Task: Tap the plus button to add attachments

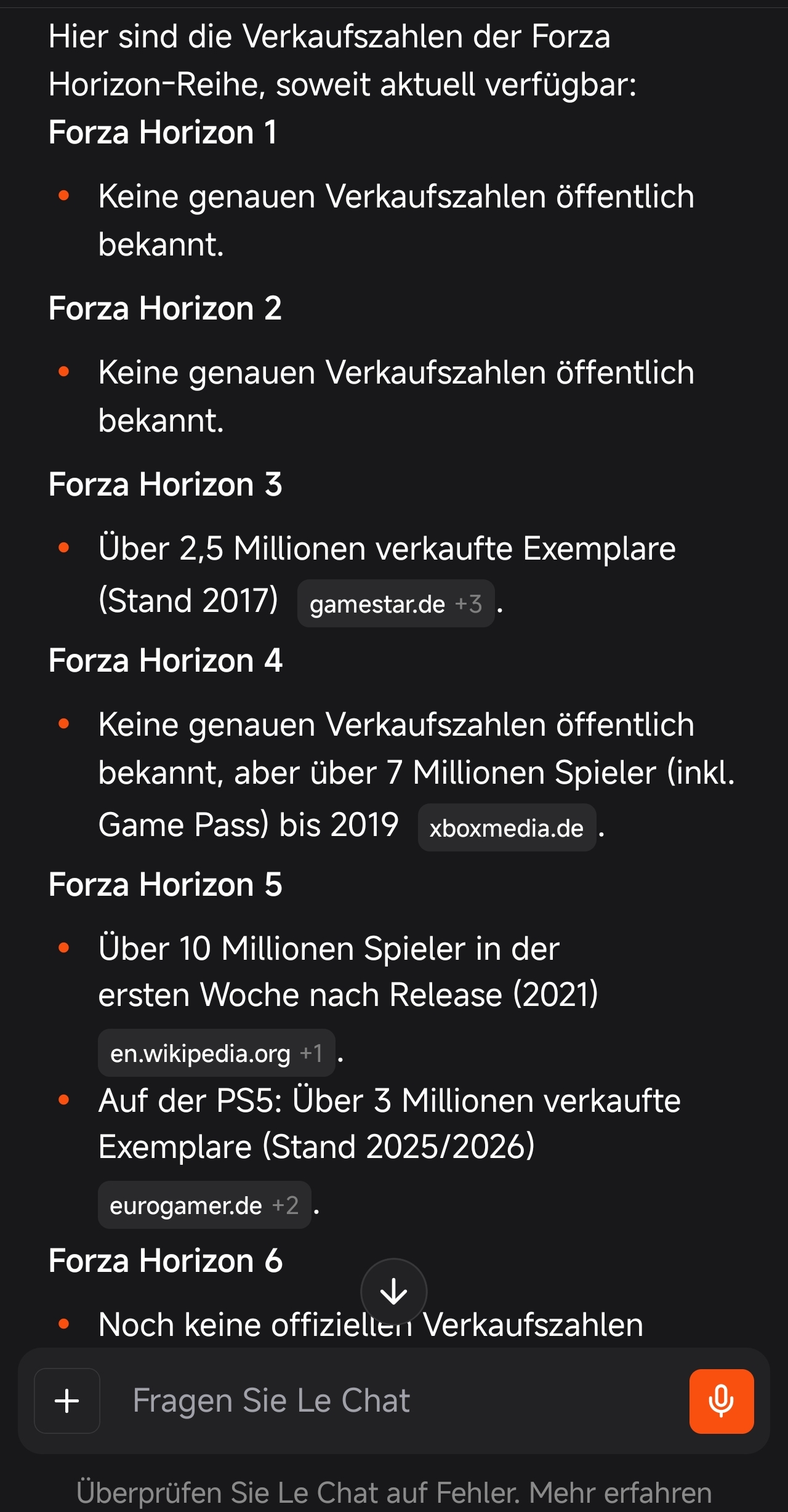Action: coord(67,1401)
